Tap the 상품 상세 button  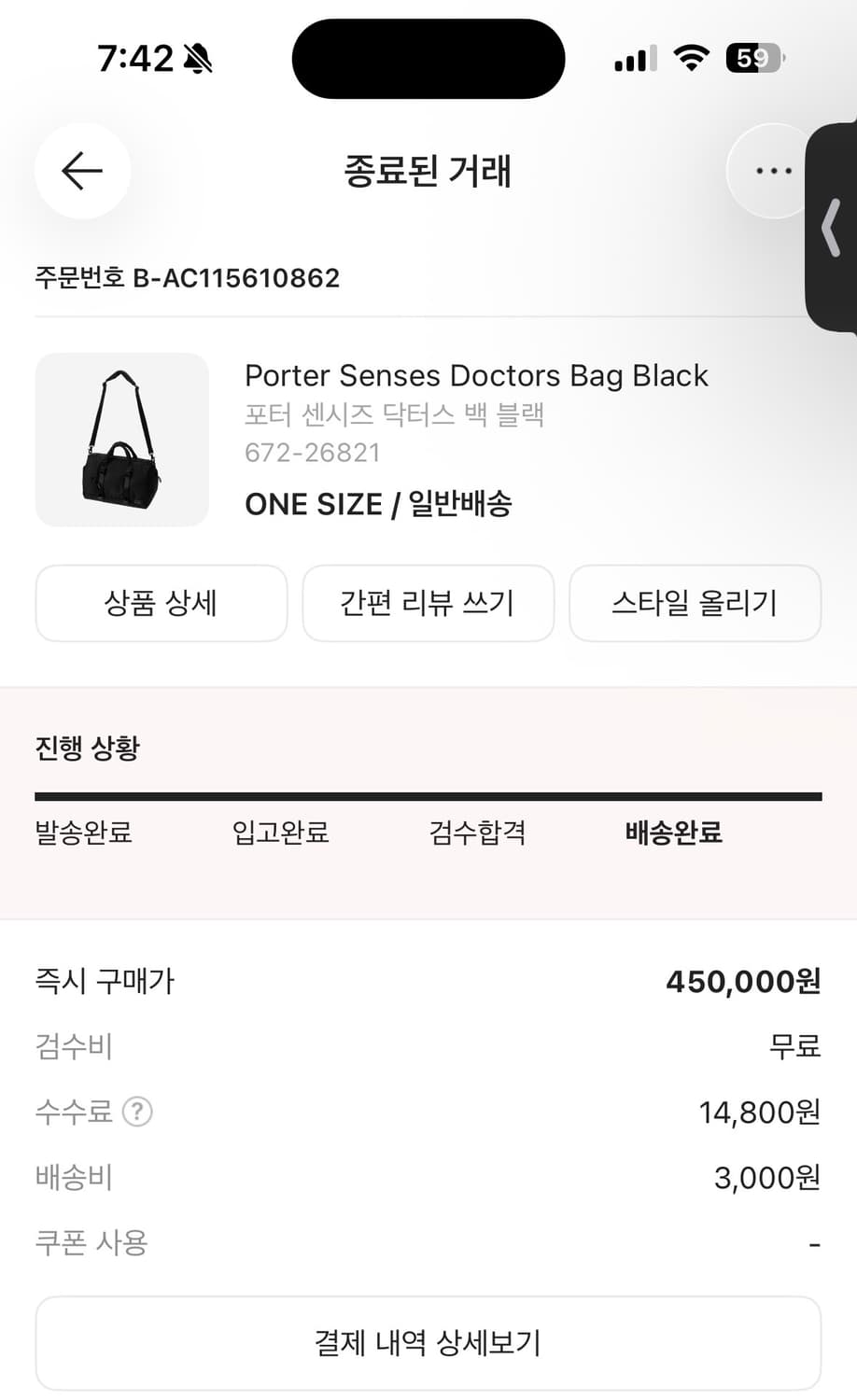click(x=161, y=603)
